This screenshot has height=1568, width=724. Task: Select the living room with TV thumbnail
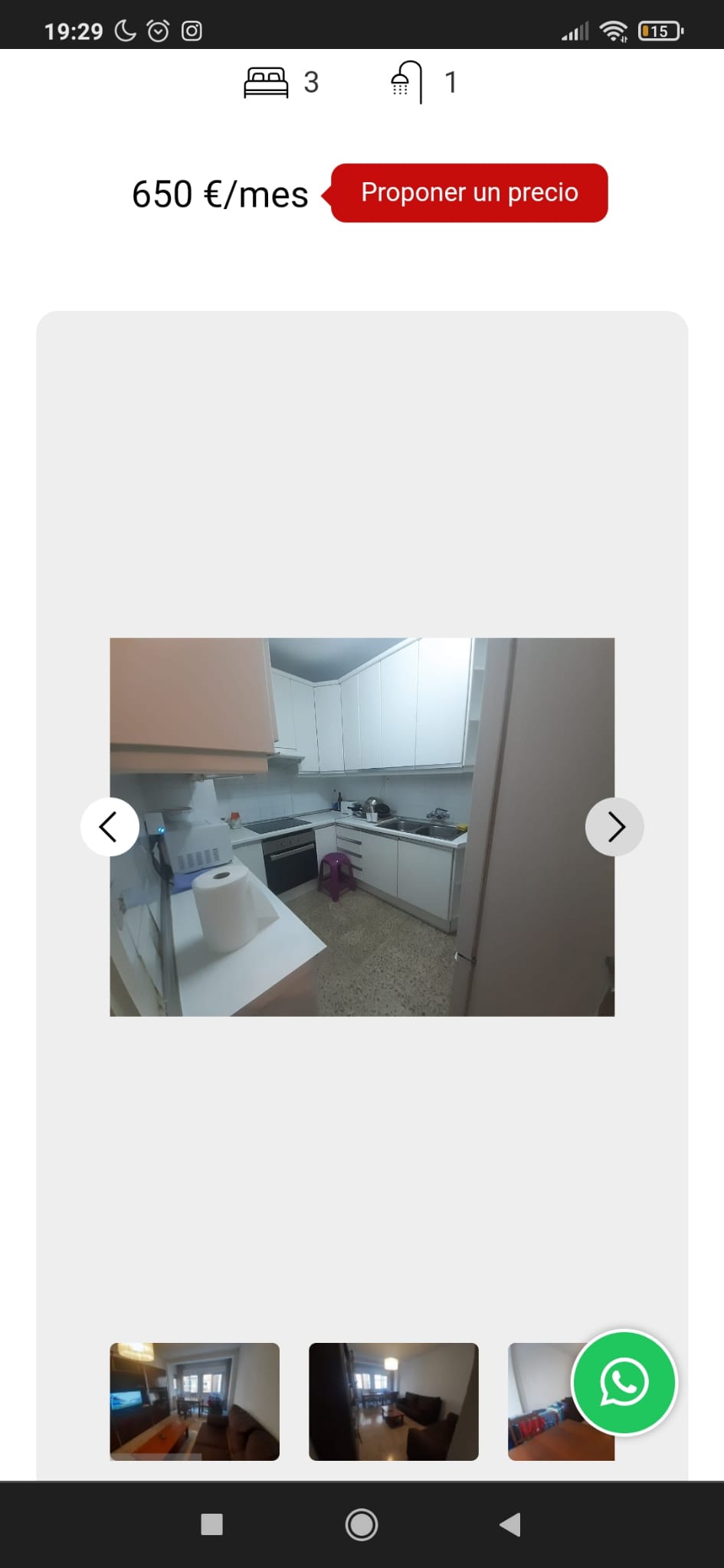195,1401
